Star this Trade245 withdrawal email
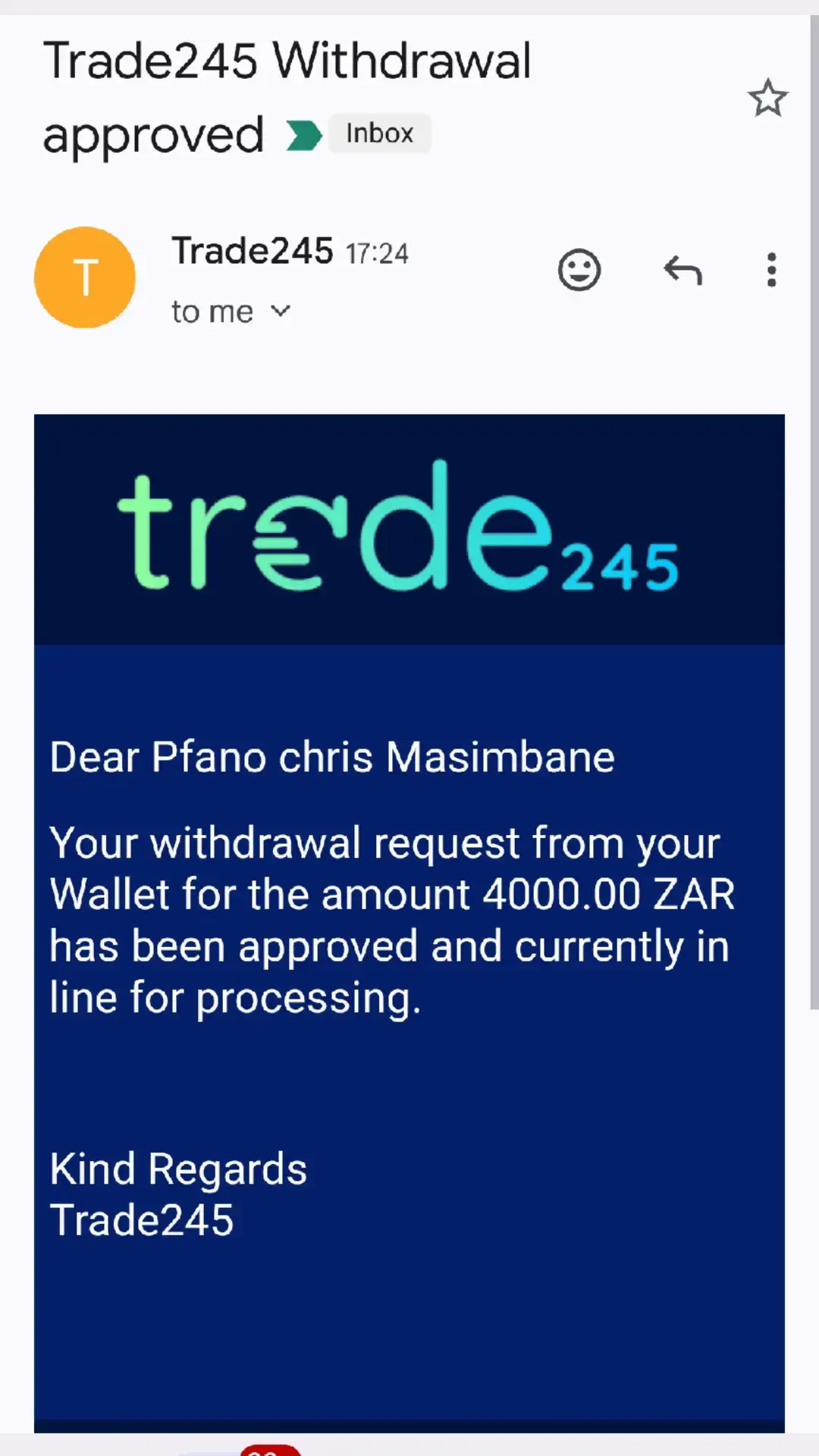The height and width of the screenshot is (1456, 819). 767,98
